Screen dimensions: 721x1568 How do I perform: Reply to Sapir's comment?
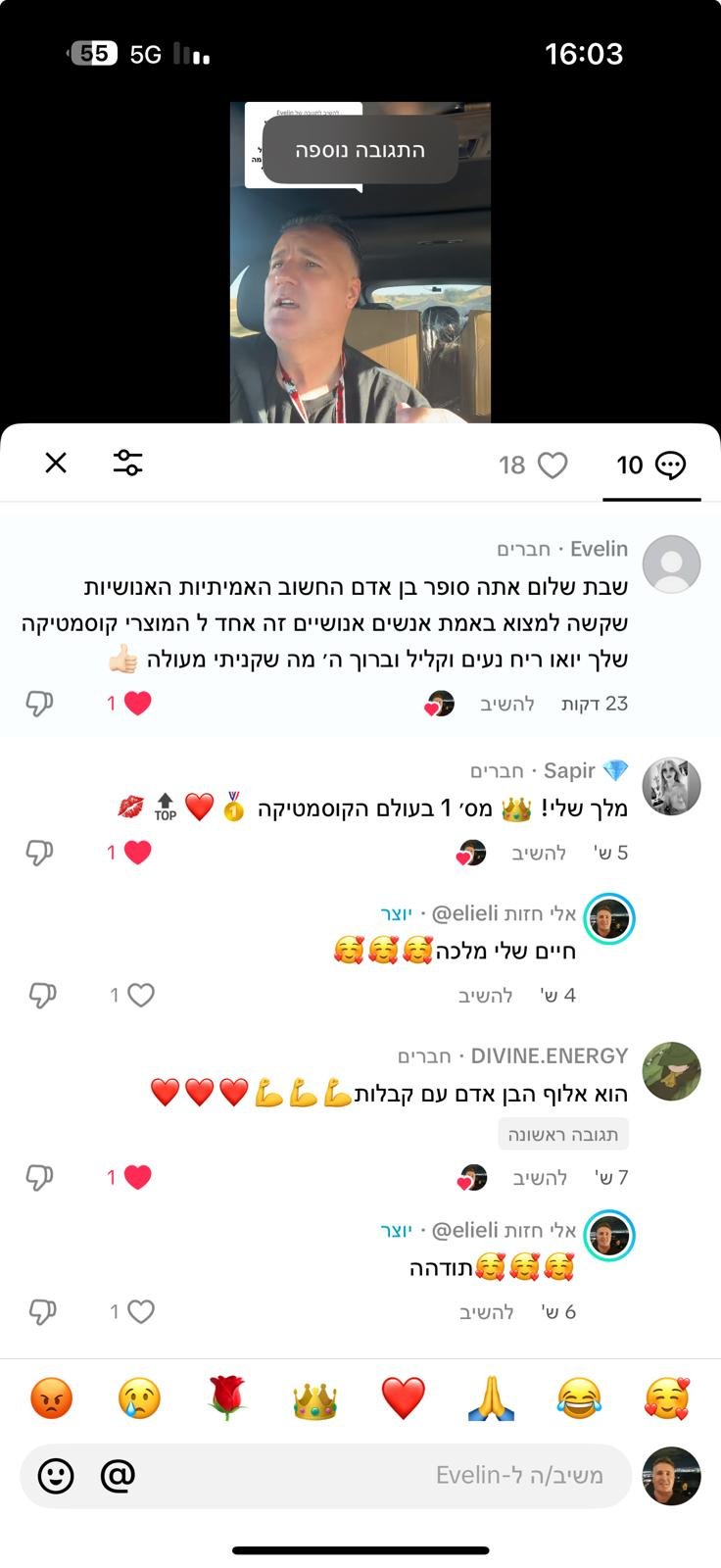[x=539, y=853]
